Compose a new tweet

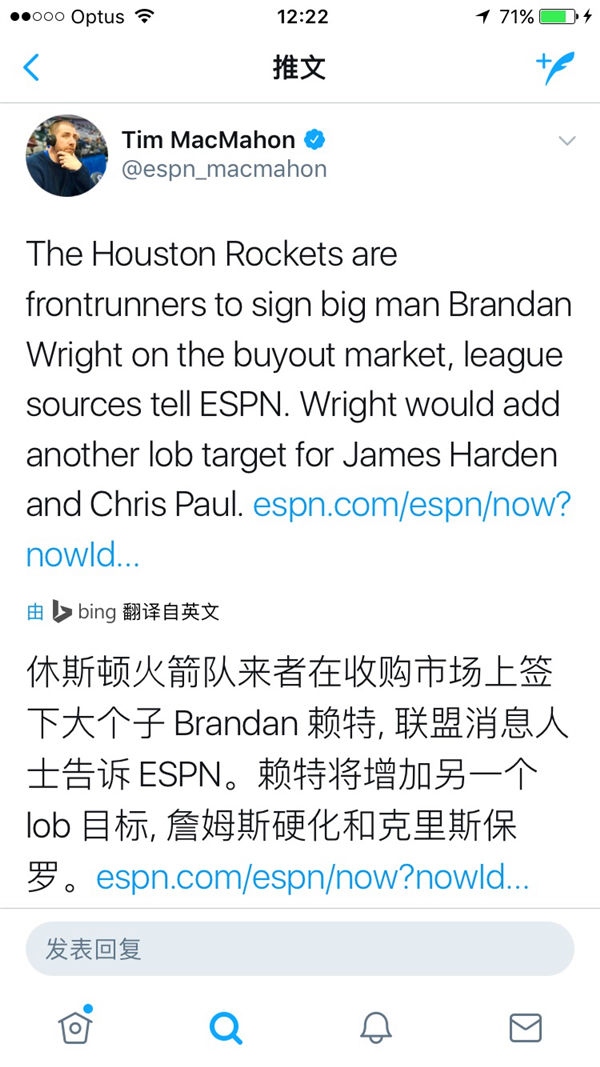[x=555, y=67]
